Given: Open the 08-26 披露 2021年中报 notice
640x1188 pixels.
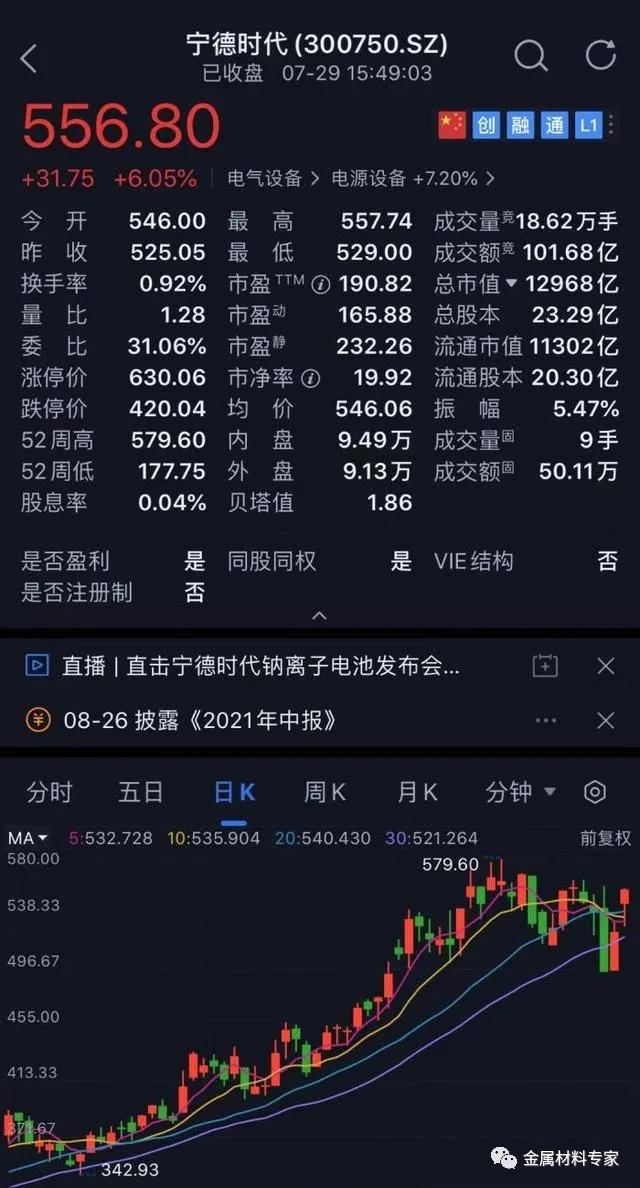Looking at the screenshot, I should (x=198, y=720).
